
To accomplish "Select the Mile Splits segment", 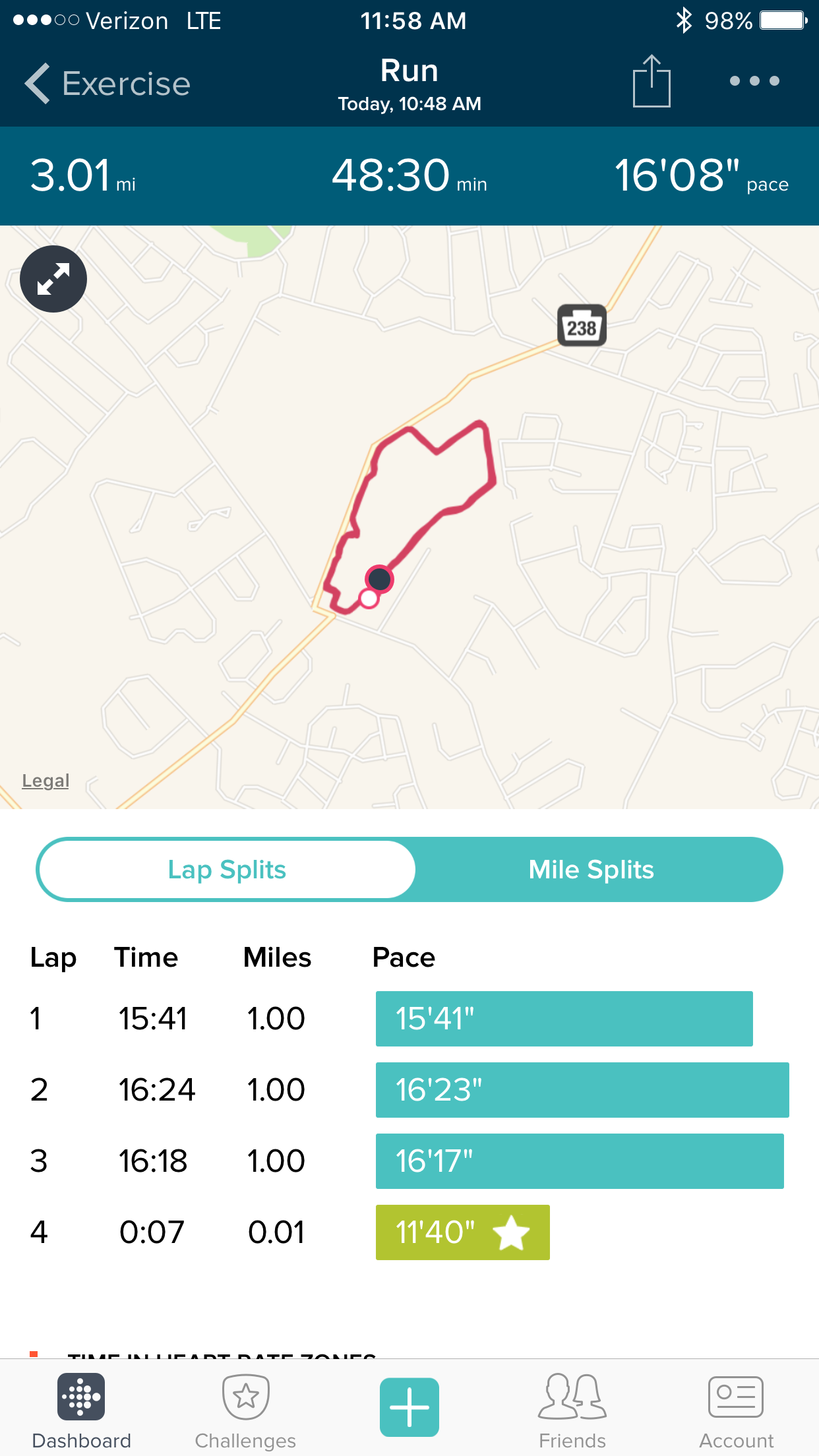I will tap(591, 870).
